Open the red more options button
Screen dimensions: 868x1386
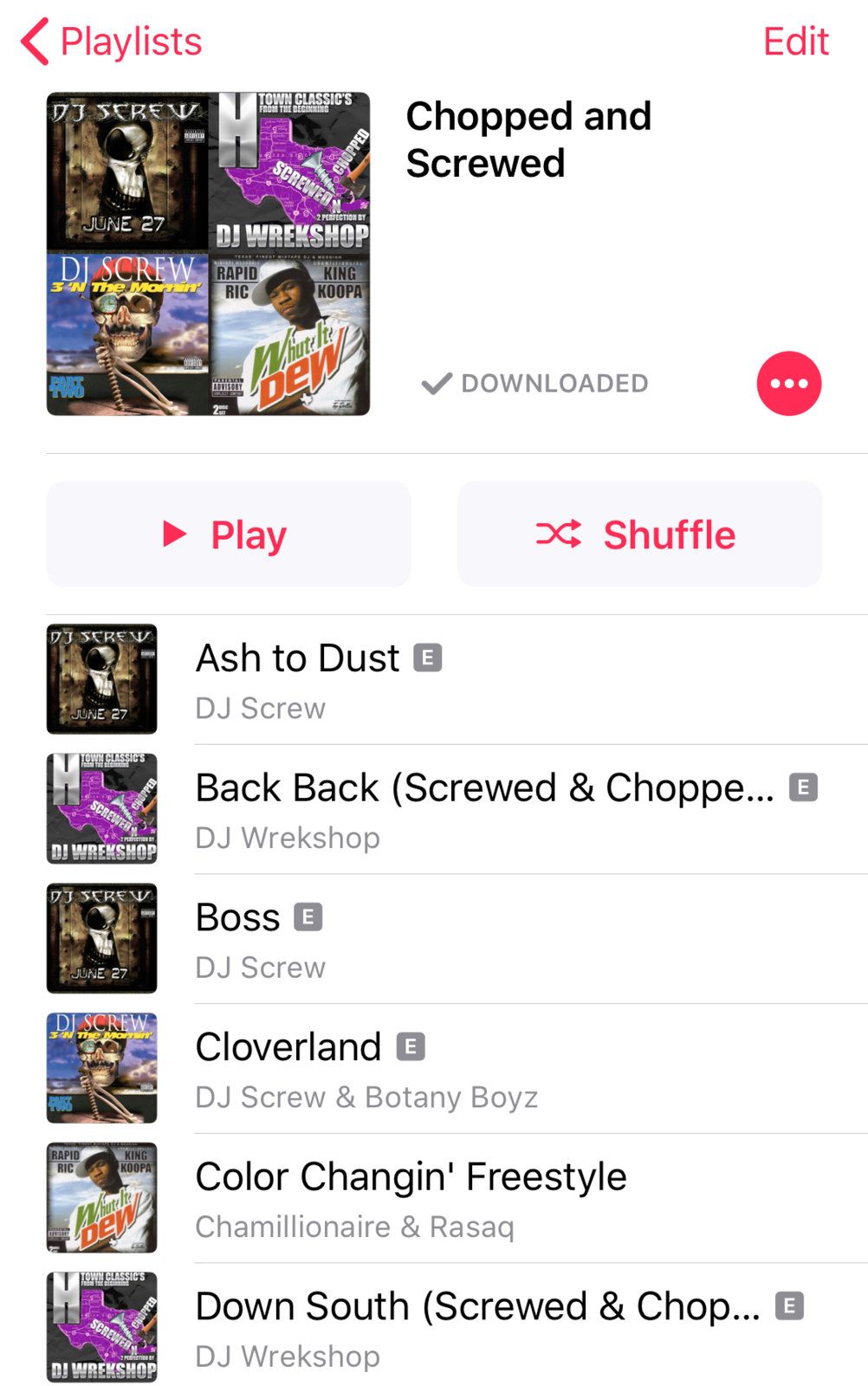[x=788, y=384]
